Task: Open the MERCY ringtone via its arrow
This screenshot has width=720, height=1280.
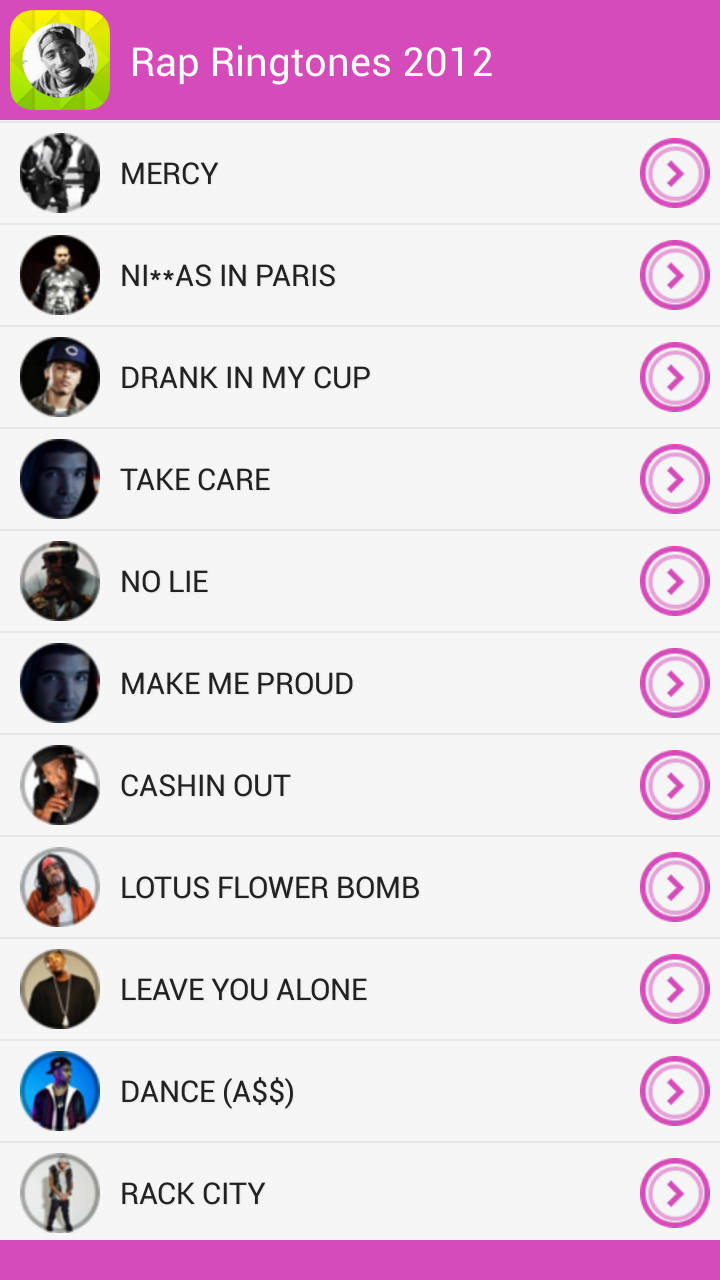Action: pyautogui.click(x=674, y=172)
